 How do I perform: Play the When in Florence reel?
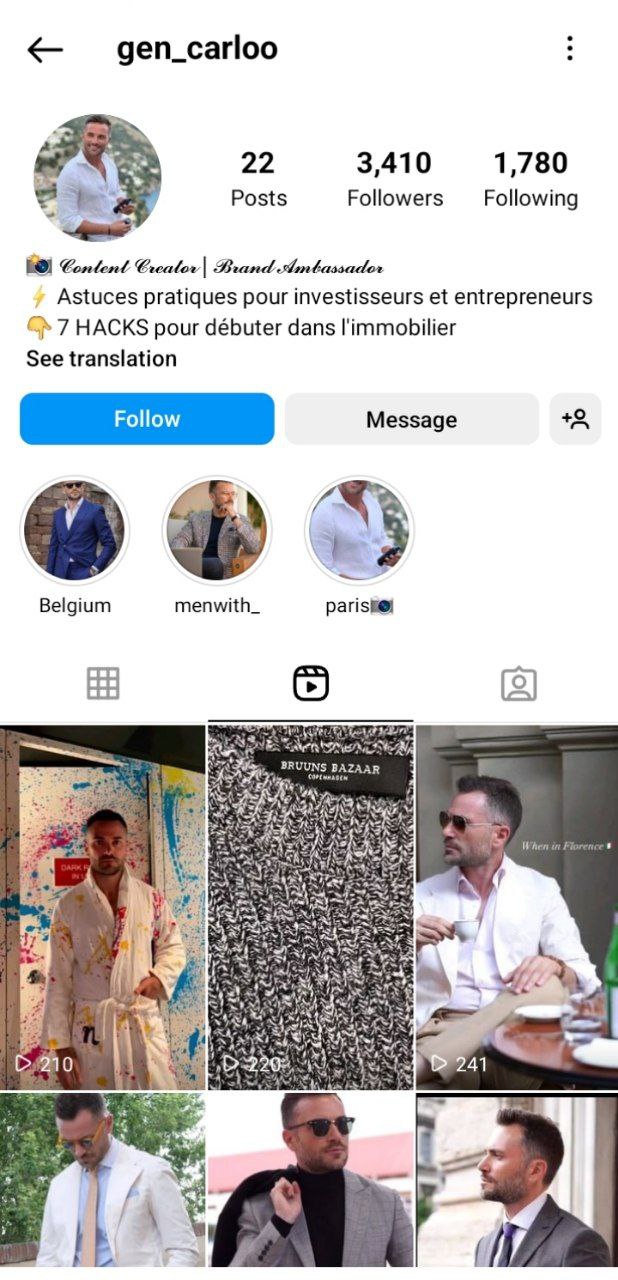[517, 907]
